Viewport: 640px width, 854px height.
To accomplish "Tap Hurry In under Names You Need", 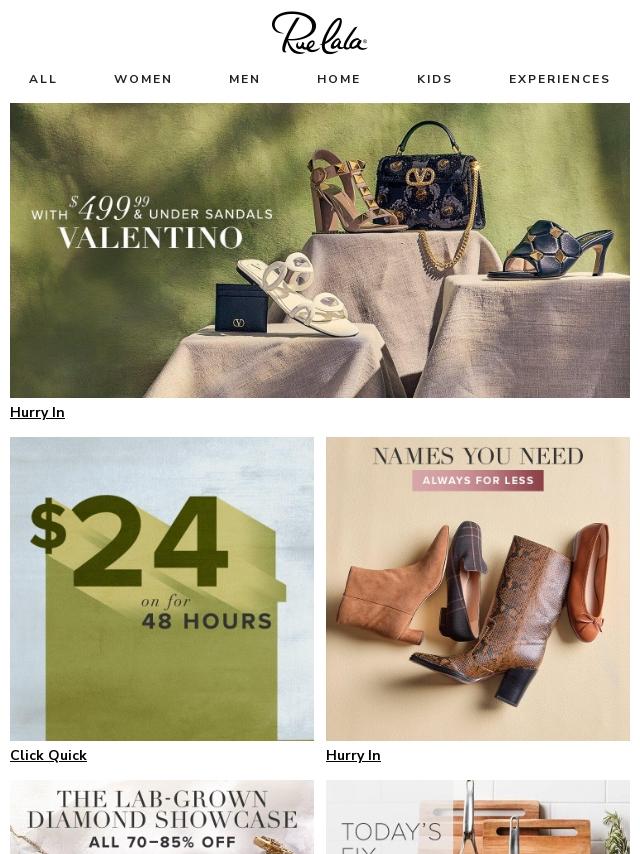I will [353, 755].
